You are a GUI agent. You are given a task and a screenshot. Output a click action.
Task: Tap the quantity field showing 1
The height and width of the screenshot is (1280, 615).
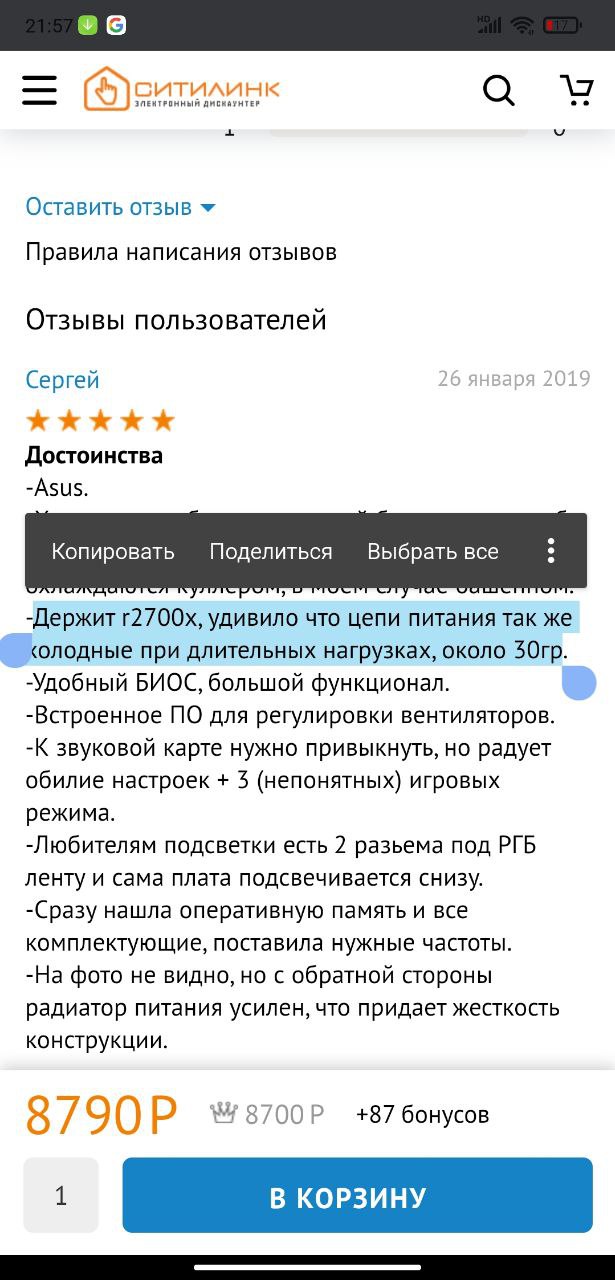(61, 1196)
